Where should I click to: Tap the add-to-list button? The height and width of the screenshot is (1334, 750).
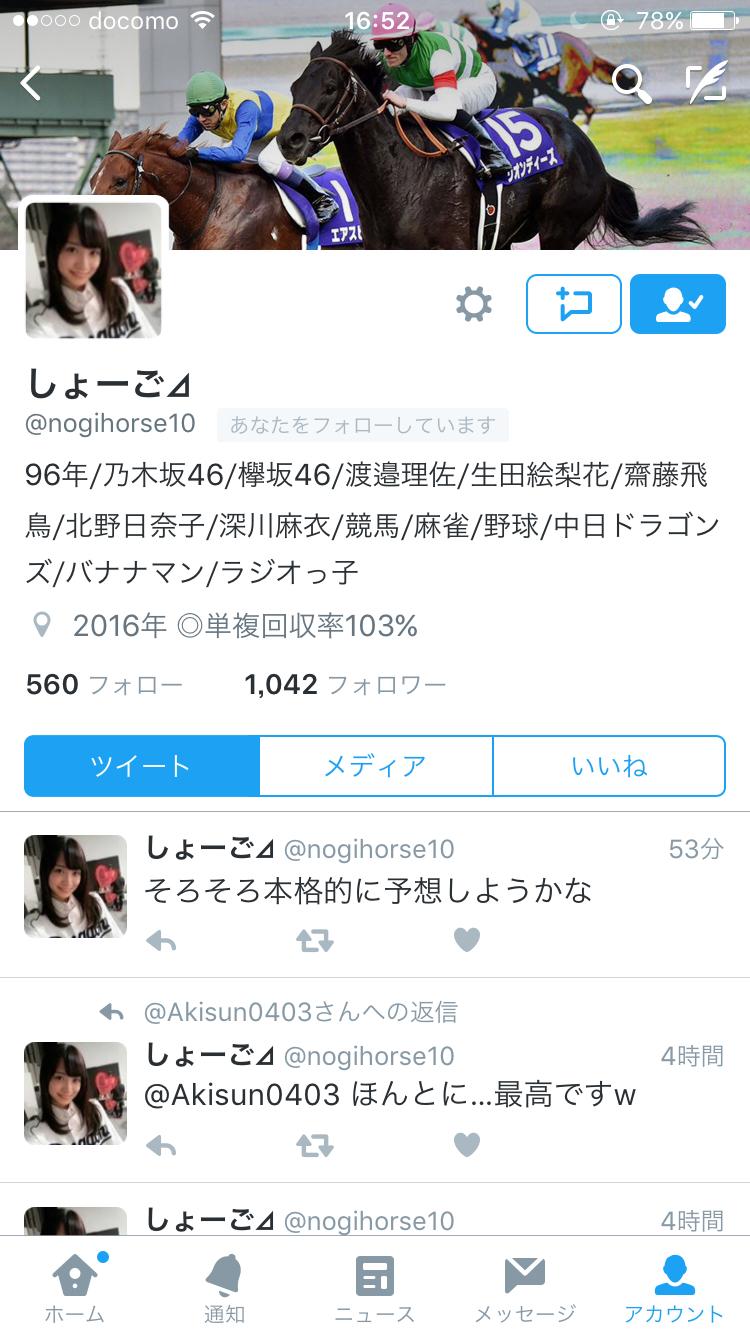click(x=574, y=304)
